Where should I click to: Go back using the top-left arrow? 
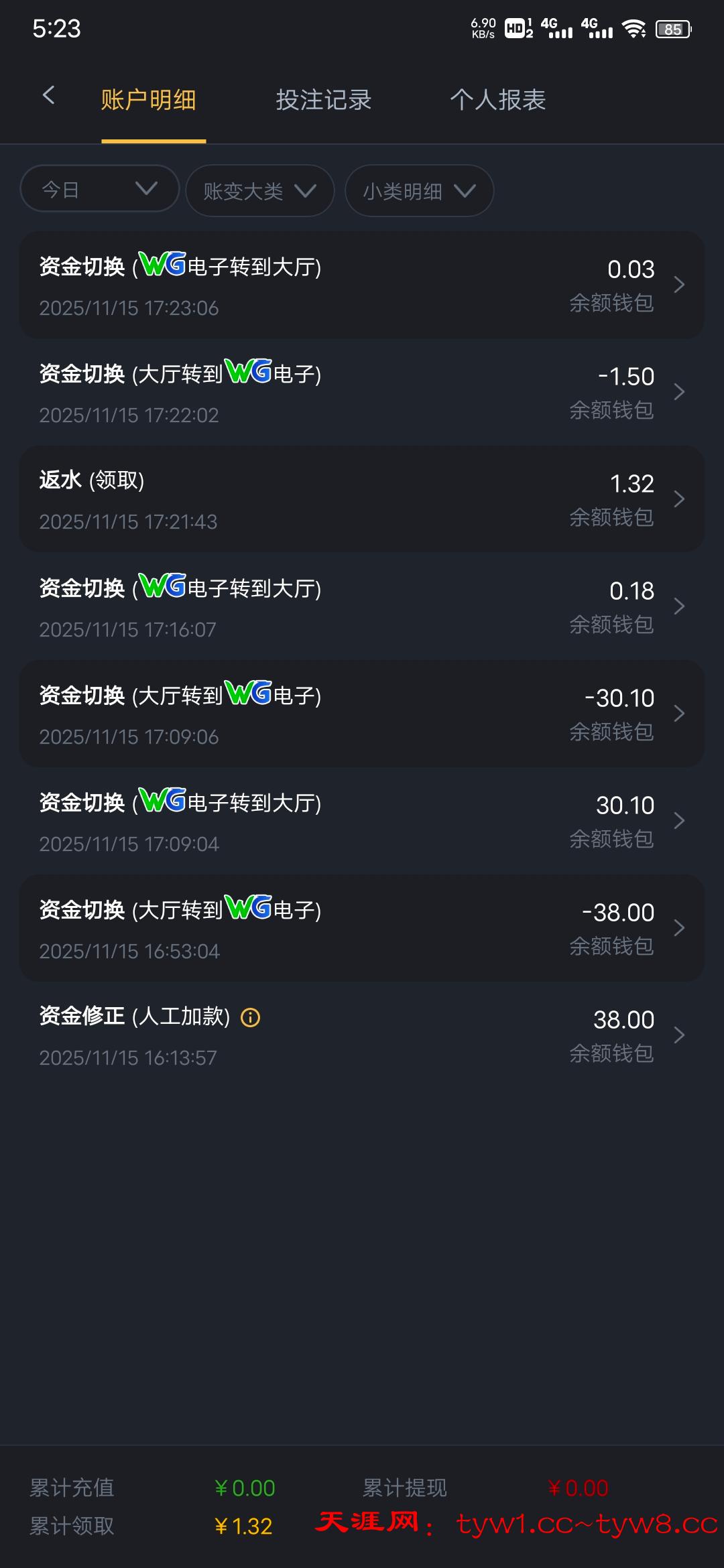point(48,96)
